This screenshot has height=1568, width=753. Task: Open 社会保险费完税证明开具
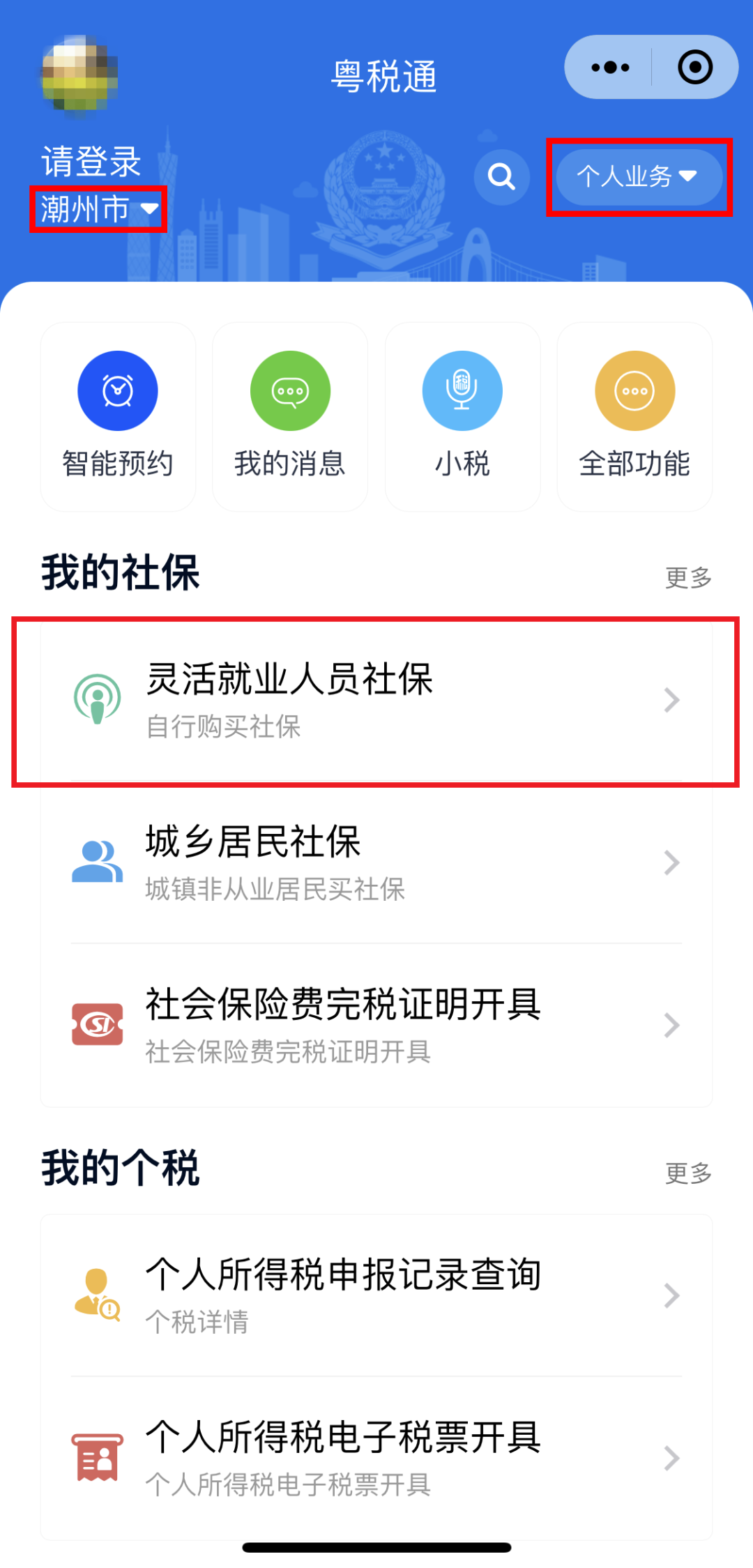(x=376, y=1025)
